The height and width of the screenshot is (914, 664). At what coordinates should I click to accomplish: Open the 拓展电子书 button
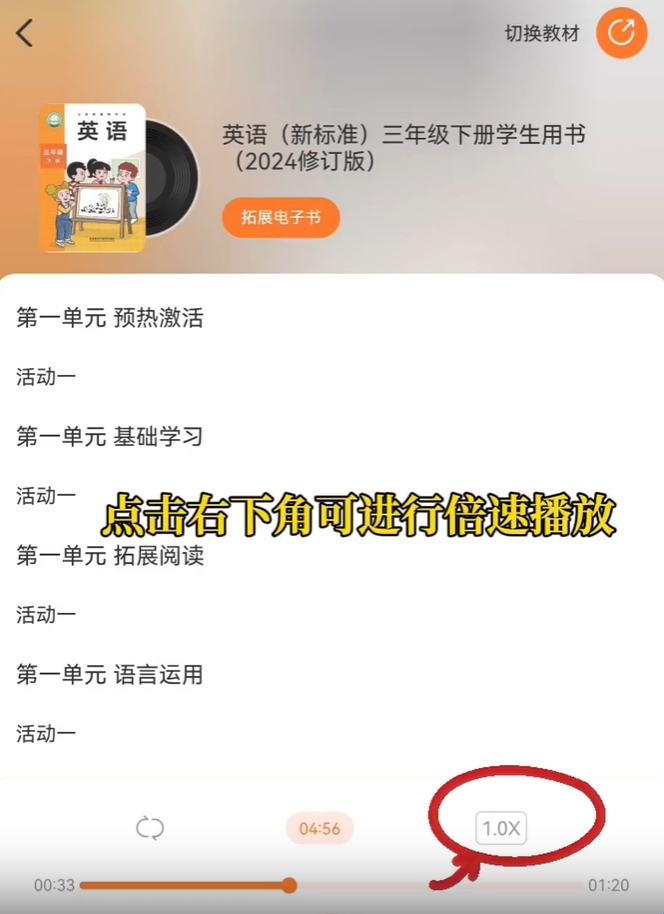(281, 217)
